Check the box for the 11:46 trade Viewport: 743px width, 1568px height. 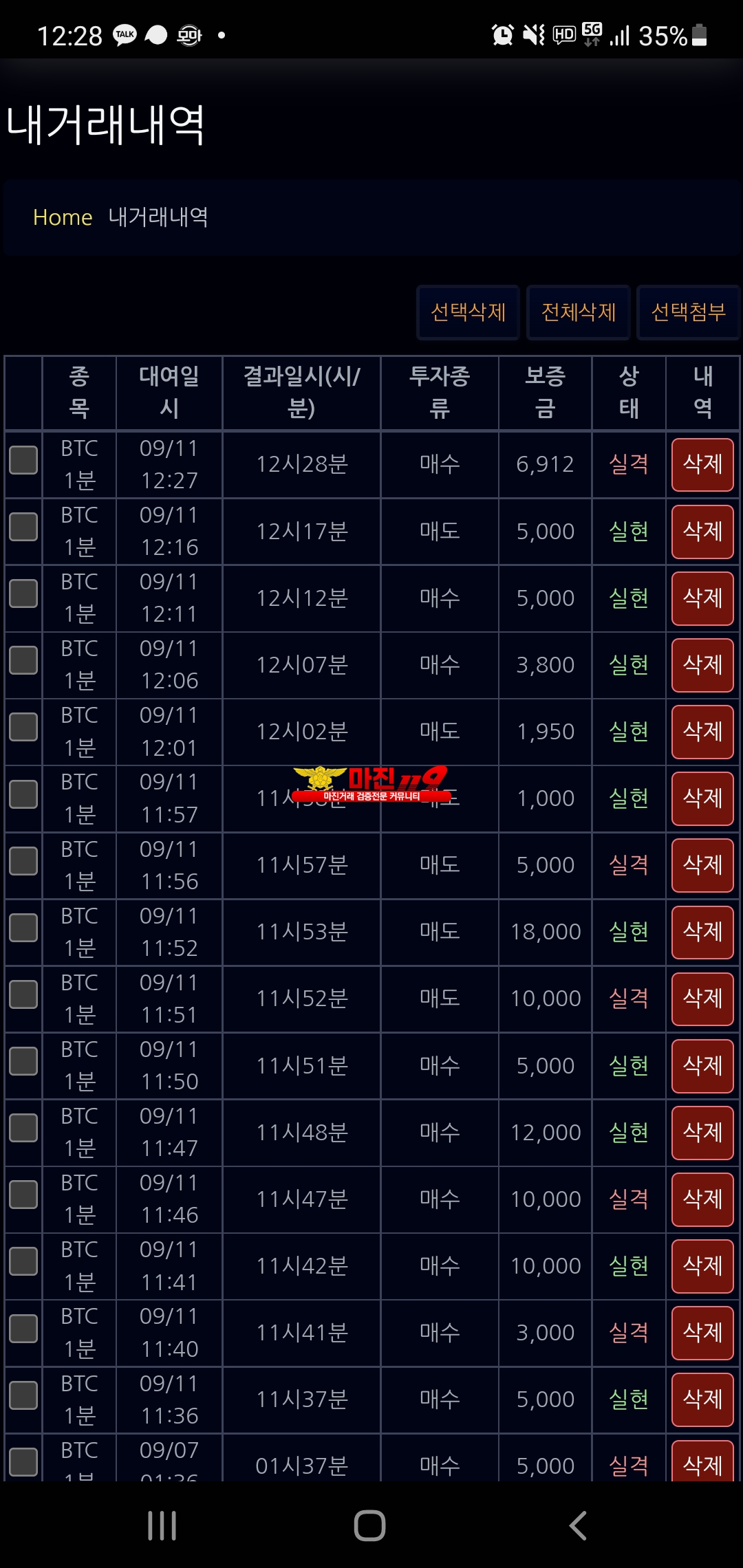(x=23, y=1195)
